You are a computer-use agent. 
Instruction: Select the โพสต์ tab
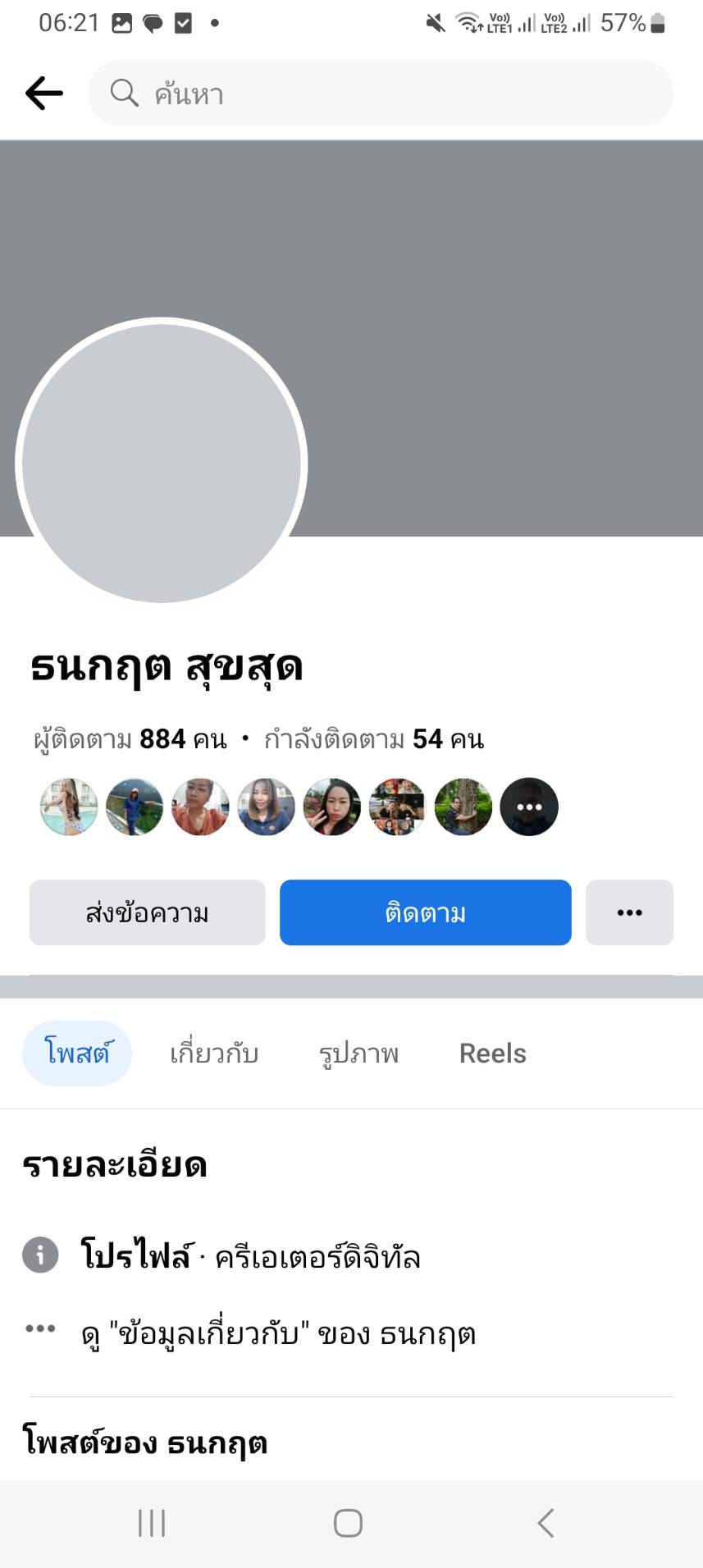point(77,1054)
